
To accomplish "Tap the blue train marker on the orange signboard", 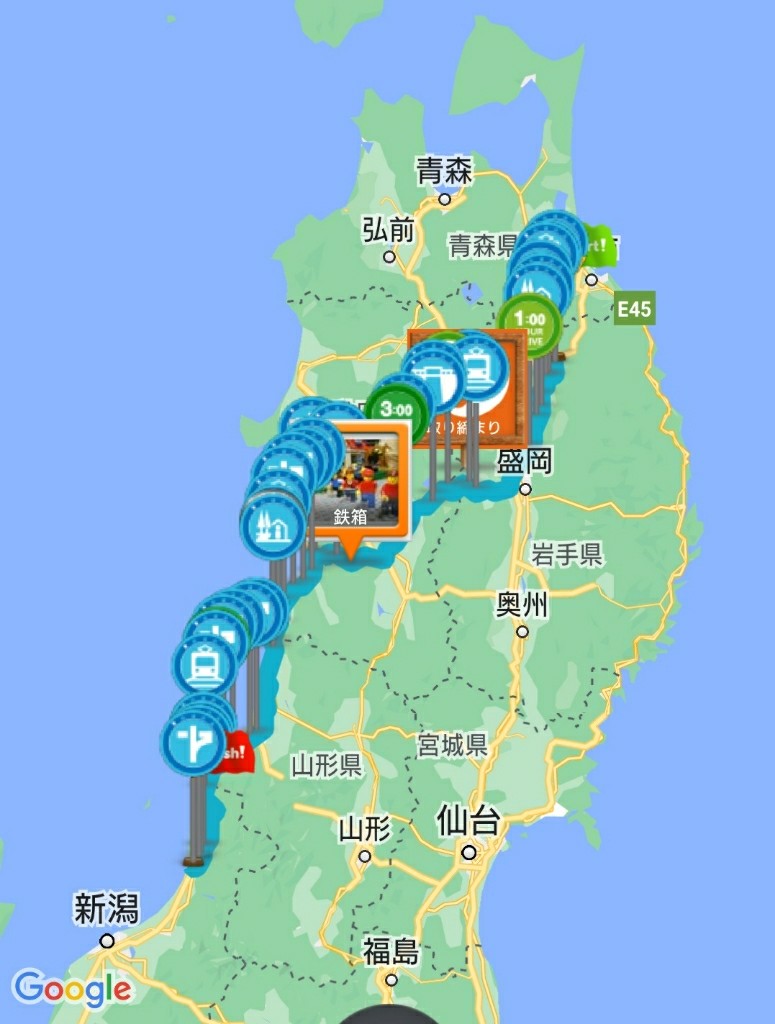I will pyautogui.click(x=480, y=368).
